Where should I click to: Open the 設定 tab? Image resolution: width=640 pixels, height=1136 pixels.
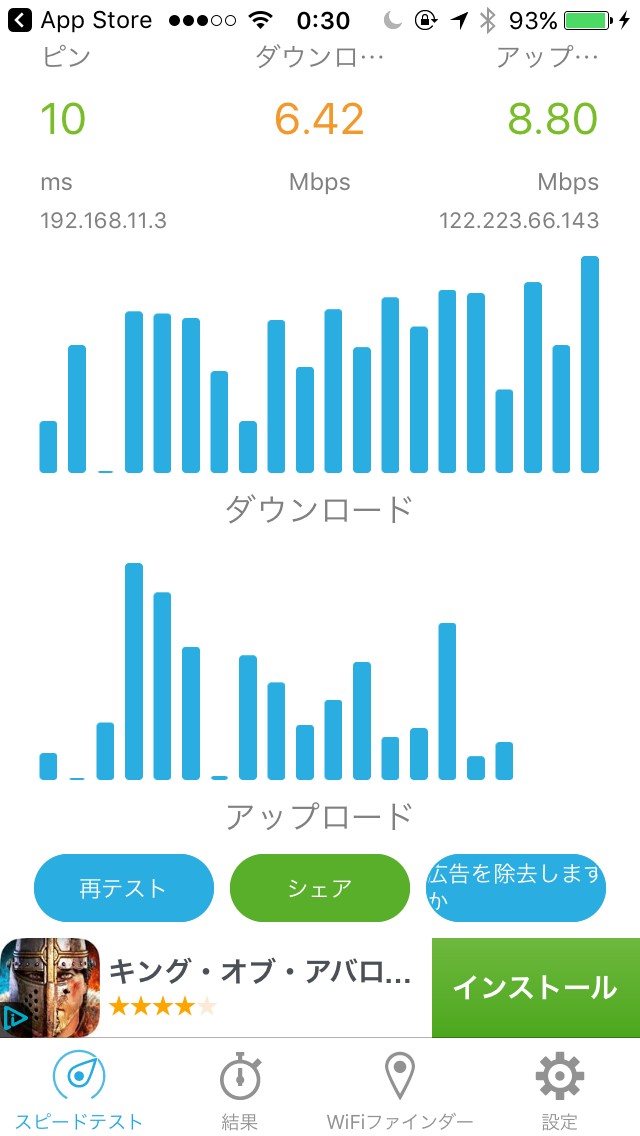click(560, 1089)
